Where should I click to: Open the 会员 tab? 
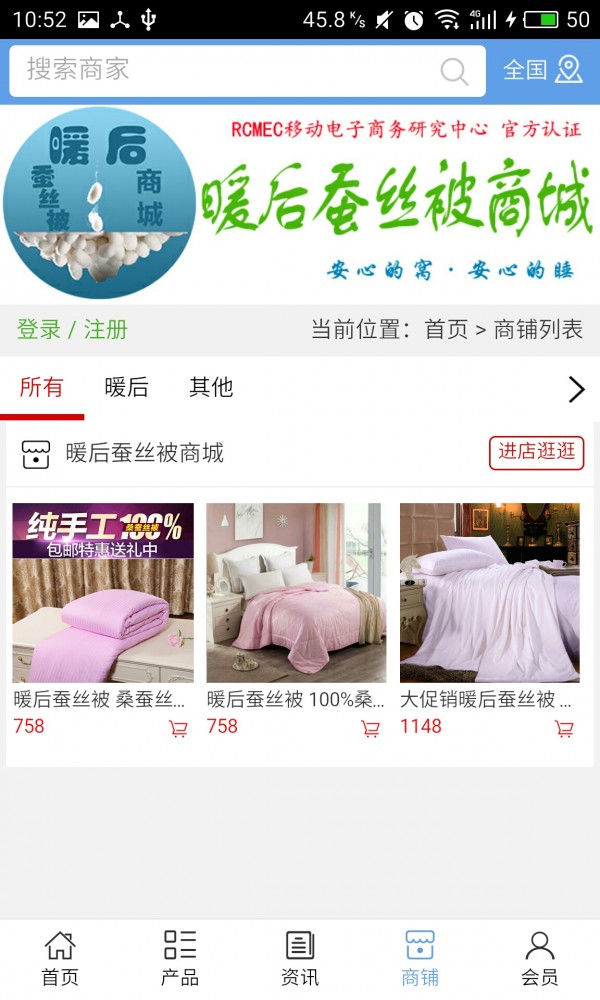point(540,958)
